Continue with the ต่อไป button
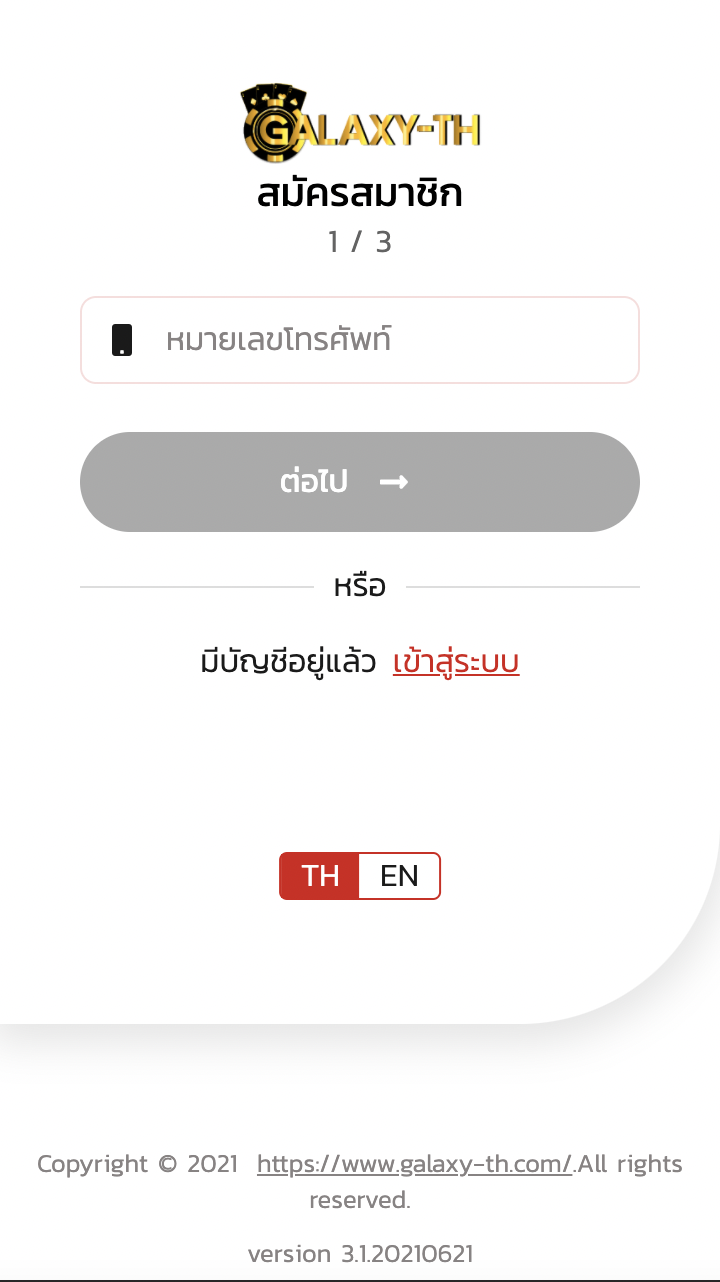This screenshot has width=720, height=1282. tap(360, 482)
